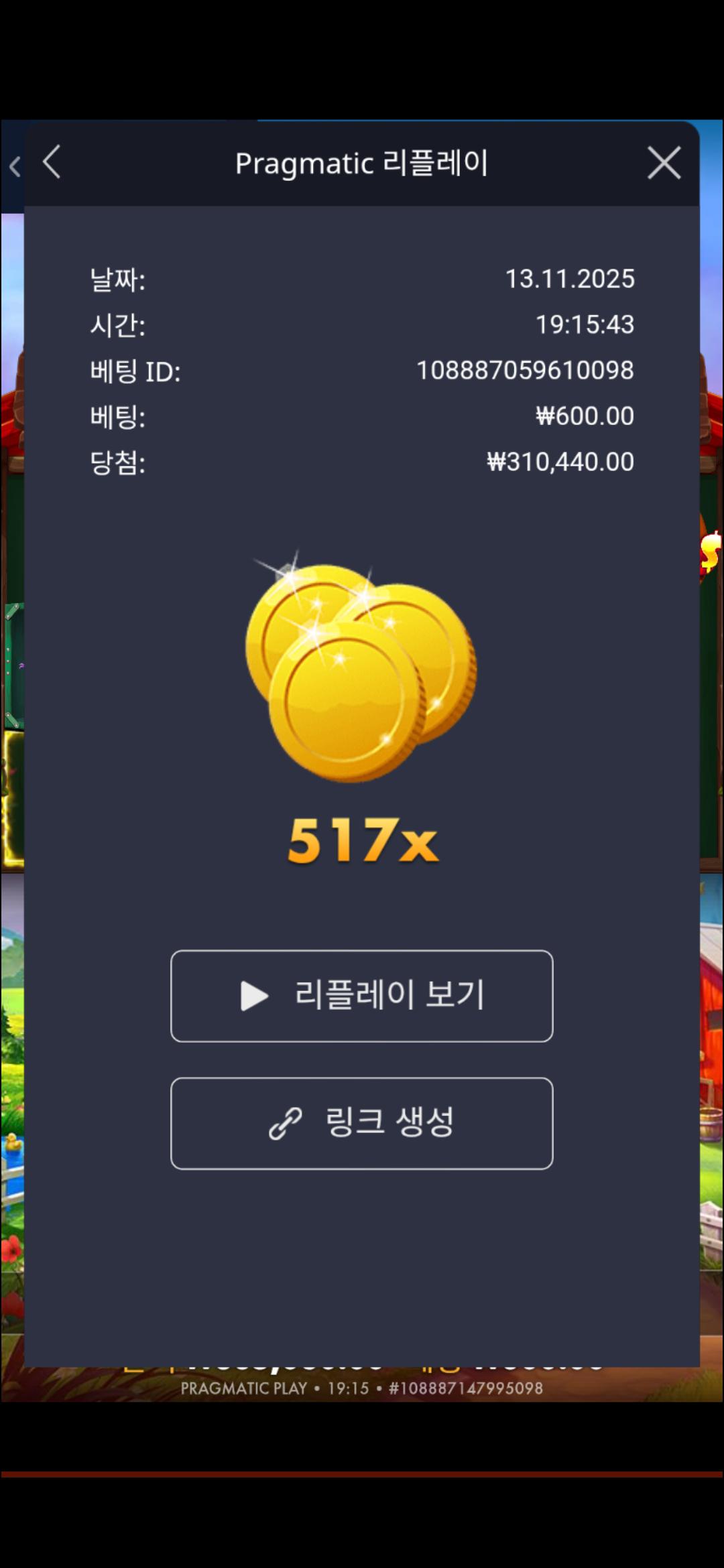Generate a share link with 링크 생성

tap(362, 1123)
